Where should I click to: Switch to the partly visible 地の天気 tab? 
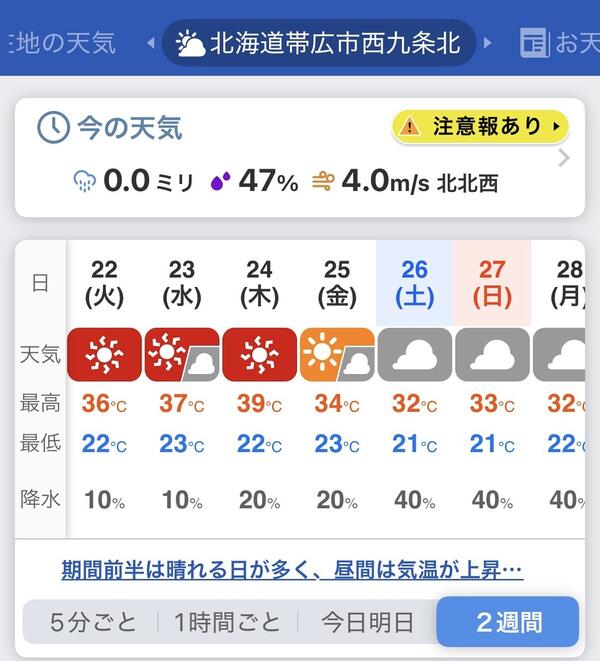click(x=62, y=44)
